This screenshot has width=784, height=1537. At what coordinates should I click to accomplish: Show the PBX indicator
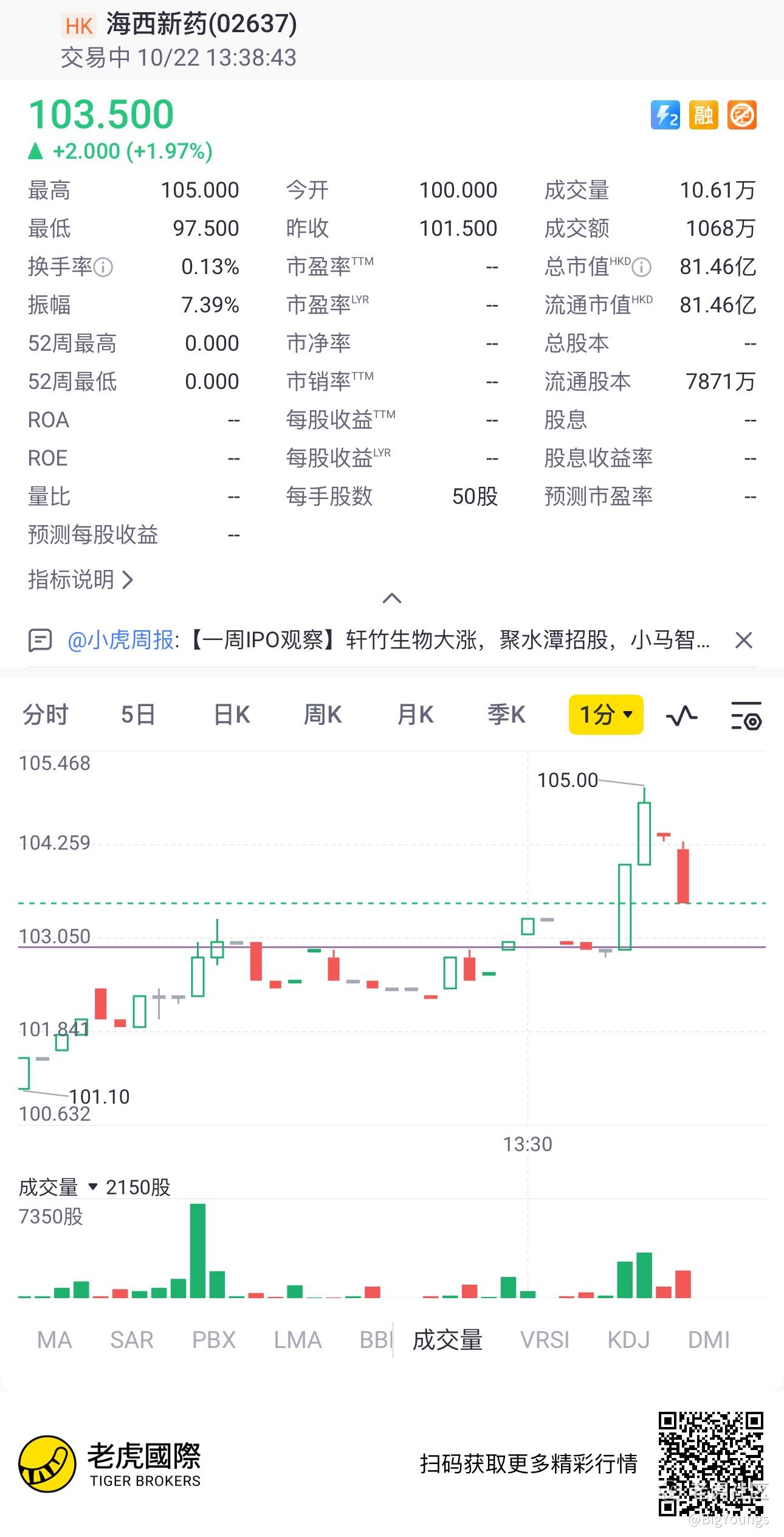213,1340
